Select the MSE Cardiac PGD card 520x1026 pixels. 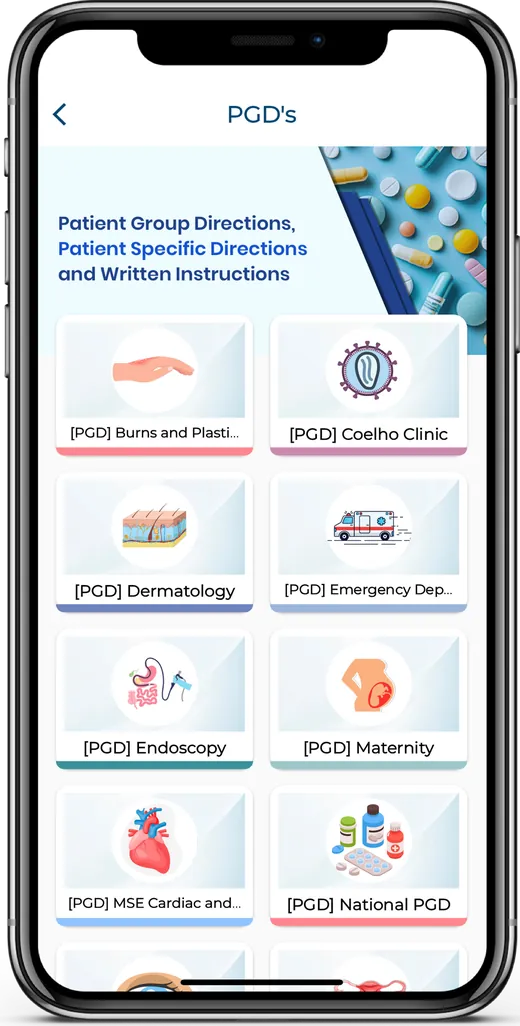click(x=154, y=857)
